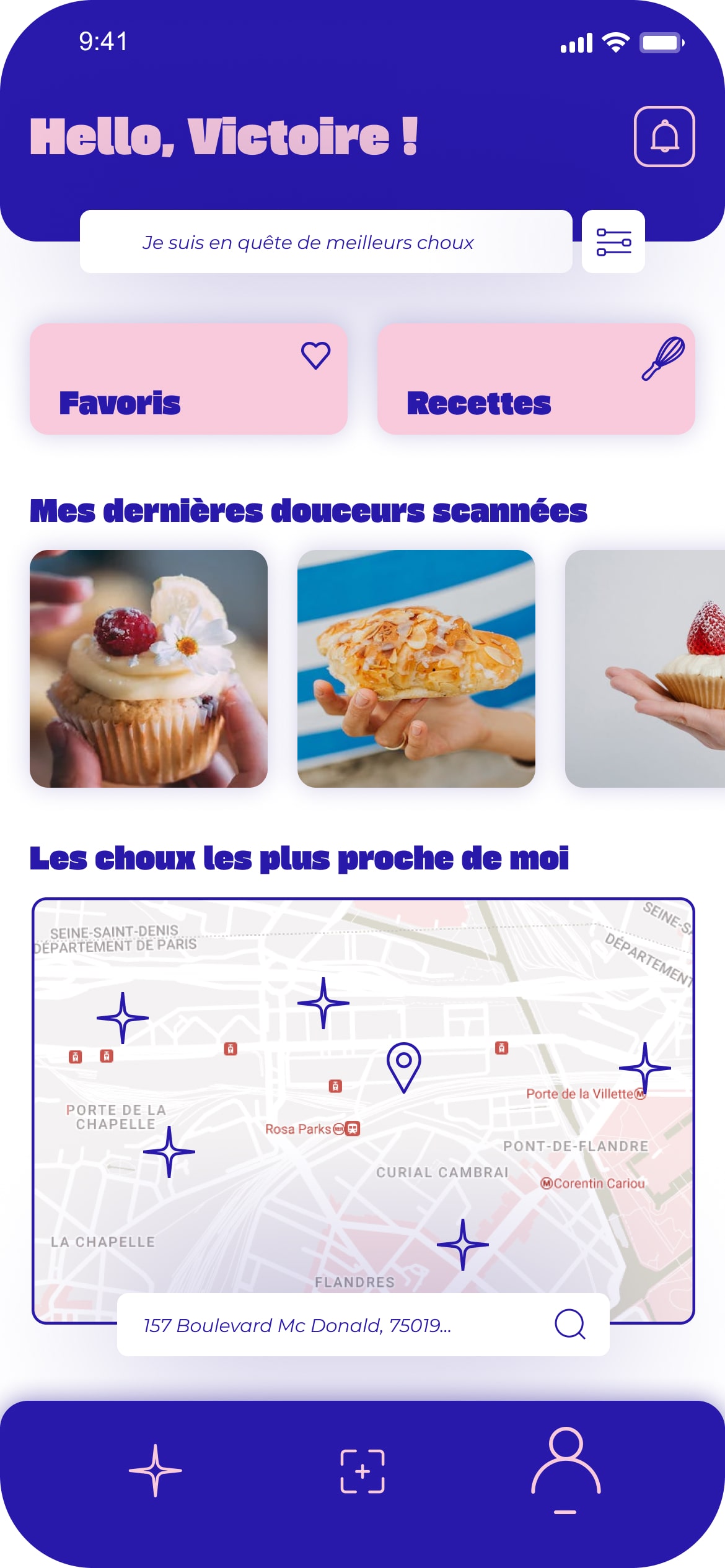Open the scanned almond croissant photo
Image resolution: width=725 pixels, height=1568 pixels.
416,669
